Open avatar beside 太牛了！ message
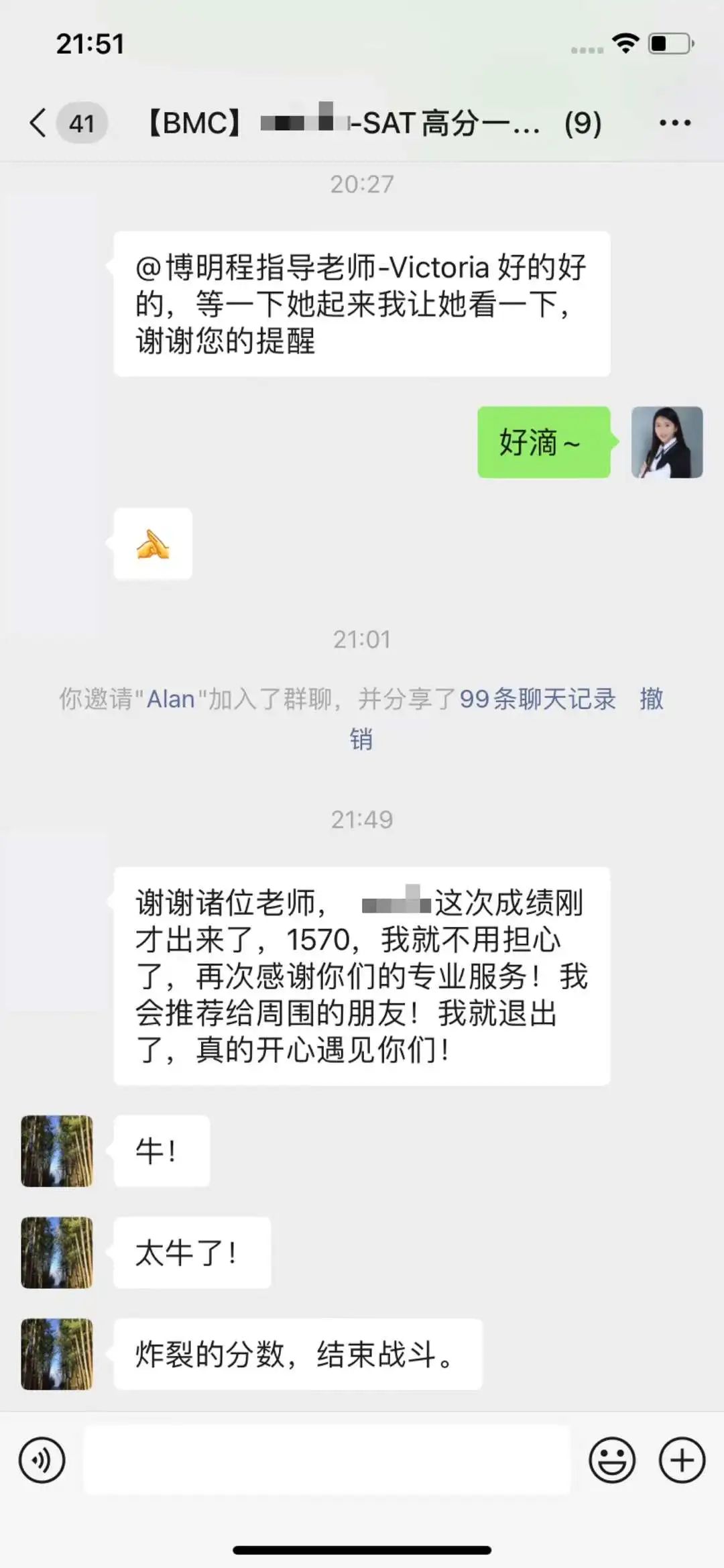The height and width of the screenshot is (1568, 724). [x=57, y=1253]
